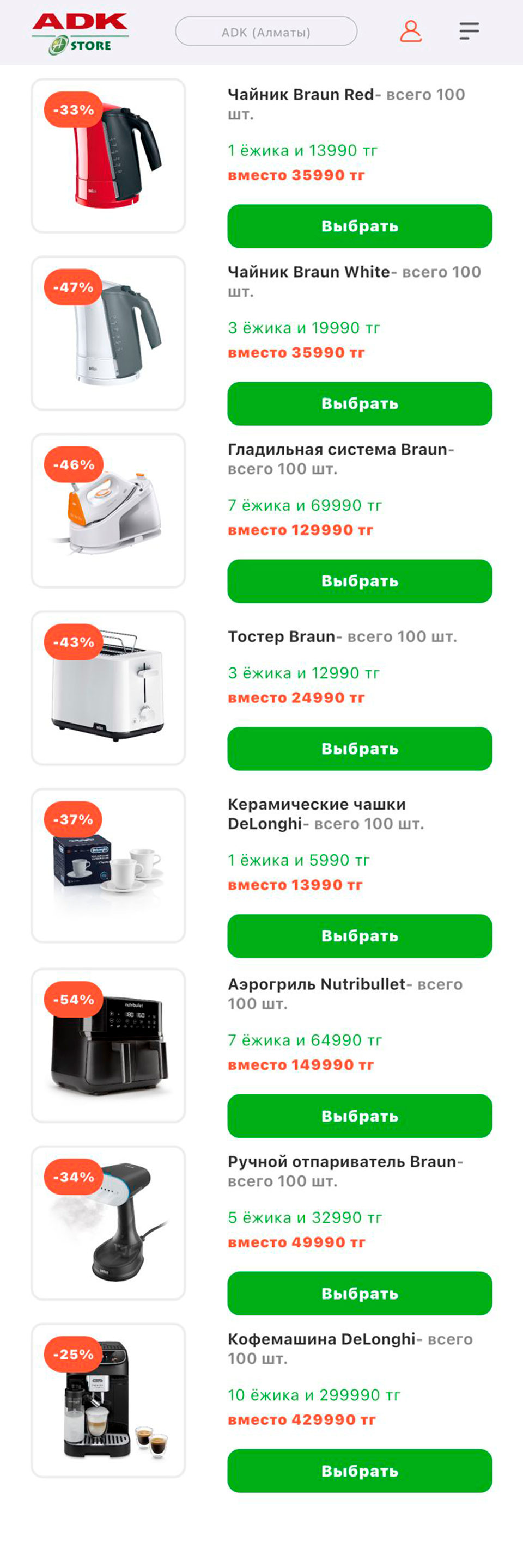Screen dimensions: 523x1568
Task: Open the Nutribullet air fryer image tile
Action: click(108, 1045)
